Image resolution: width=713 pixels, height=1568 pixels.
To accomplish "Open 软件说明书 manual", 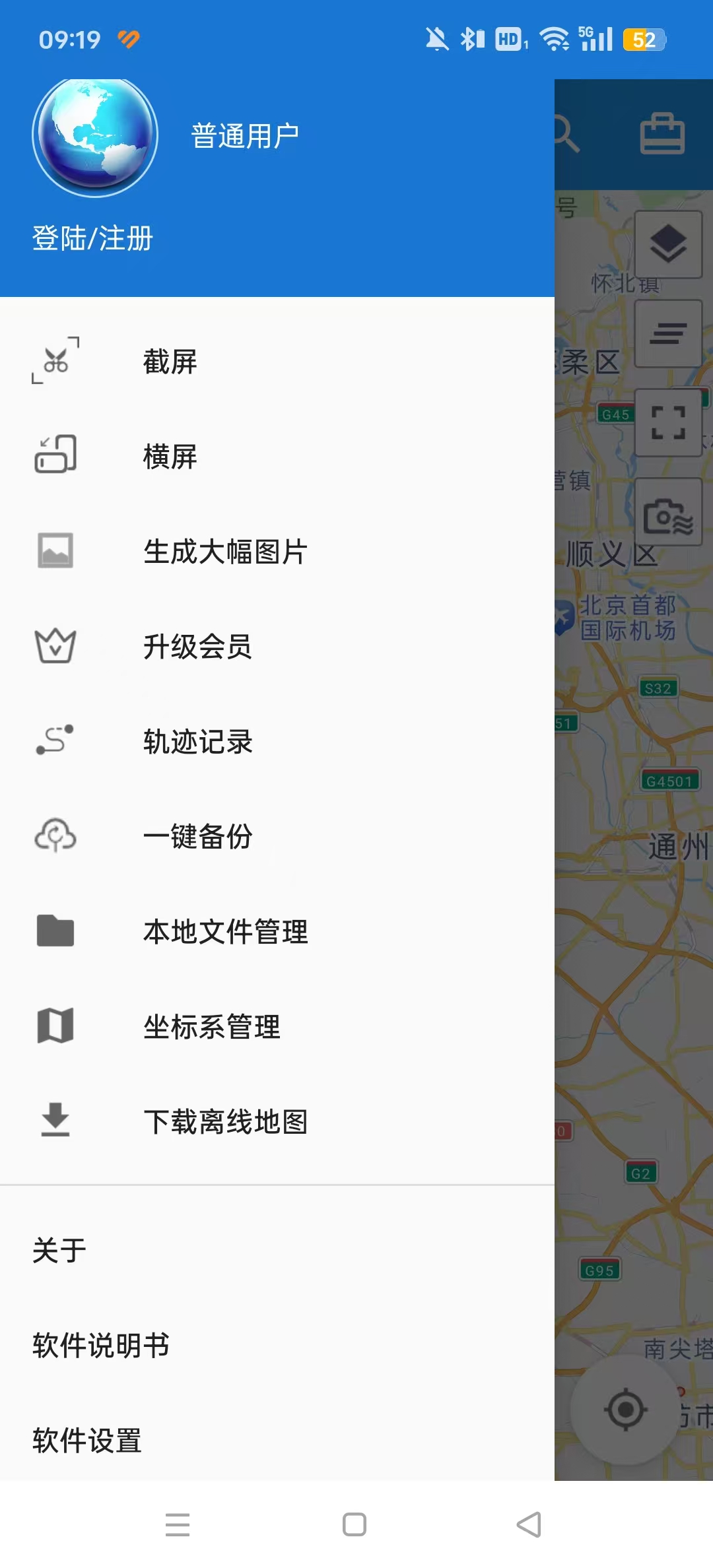I will coord(277,1346).
